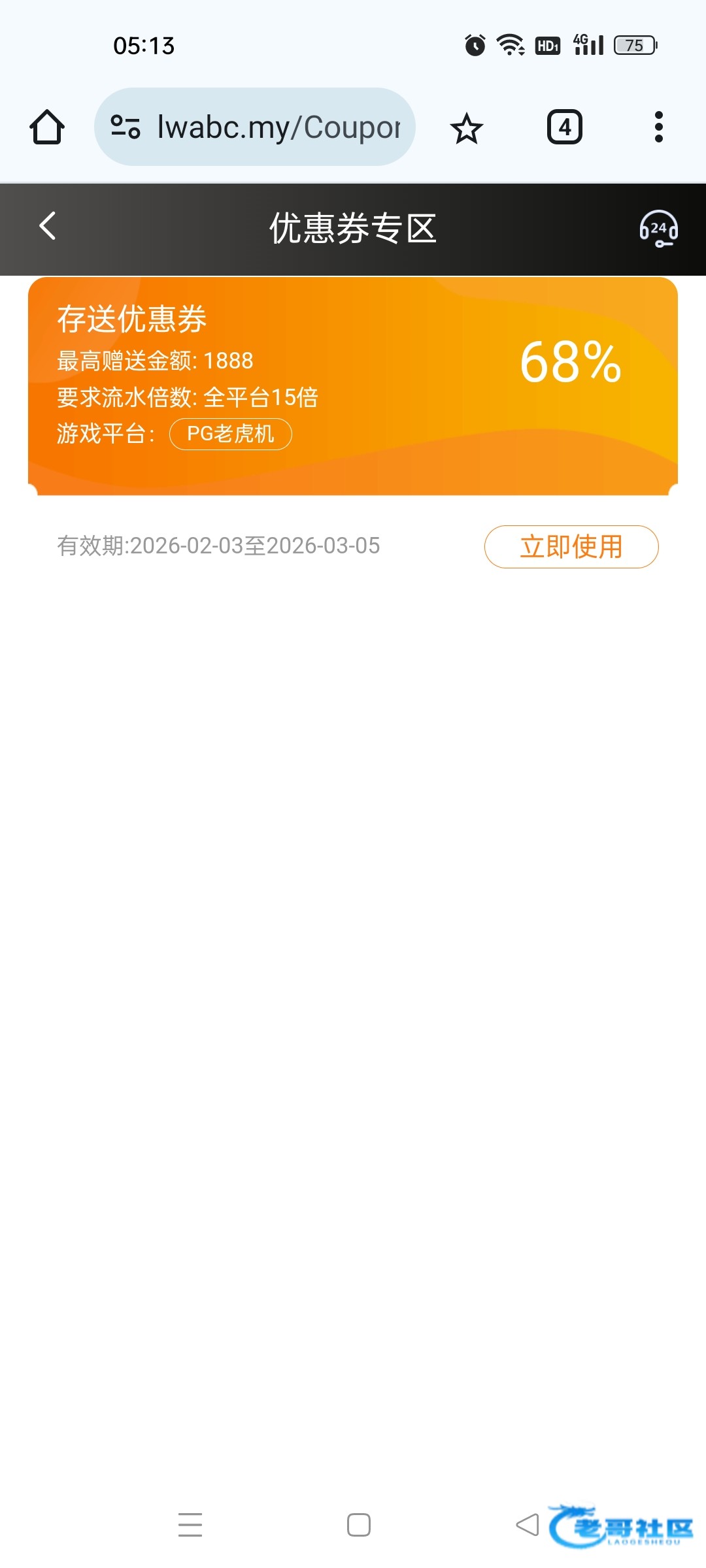The width and height of the screenshot is (706, 1568).
Task: Open recent apps from navigation bar
Action: coord(190,1525)
